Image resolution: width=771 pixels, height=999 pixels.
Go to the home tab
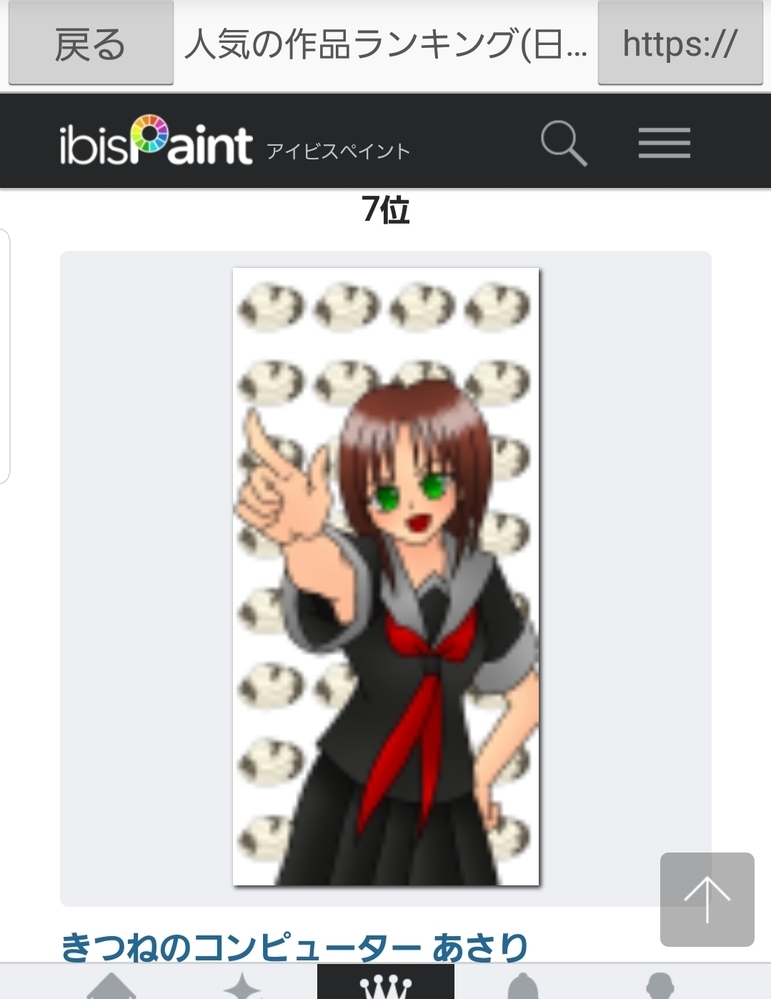coord(112,988)
